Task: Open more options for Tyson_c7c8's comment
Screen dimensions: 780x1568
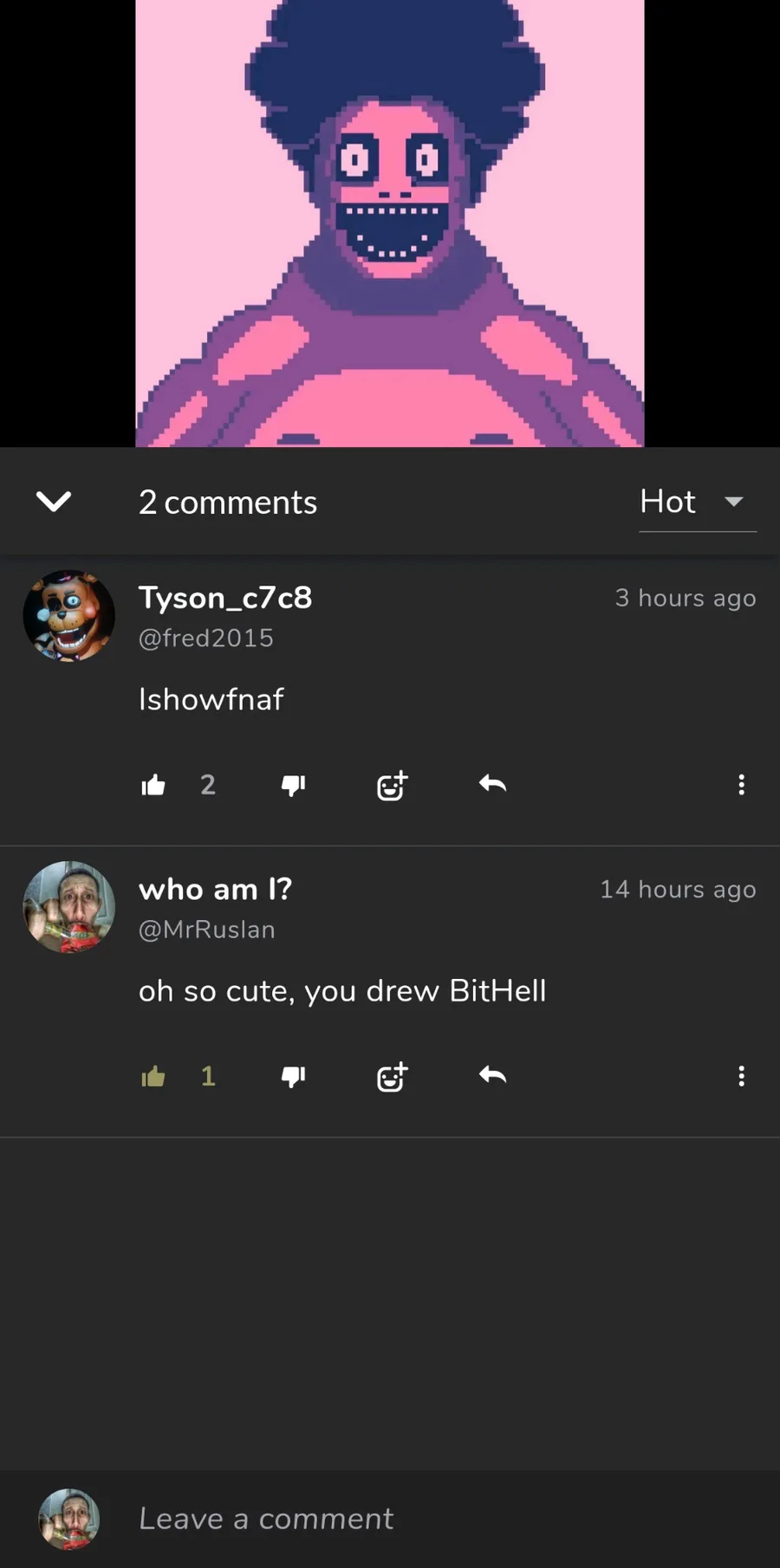Action: pos(741,785)
